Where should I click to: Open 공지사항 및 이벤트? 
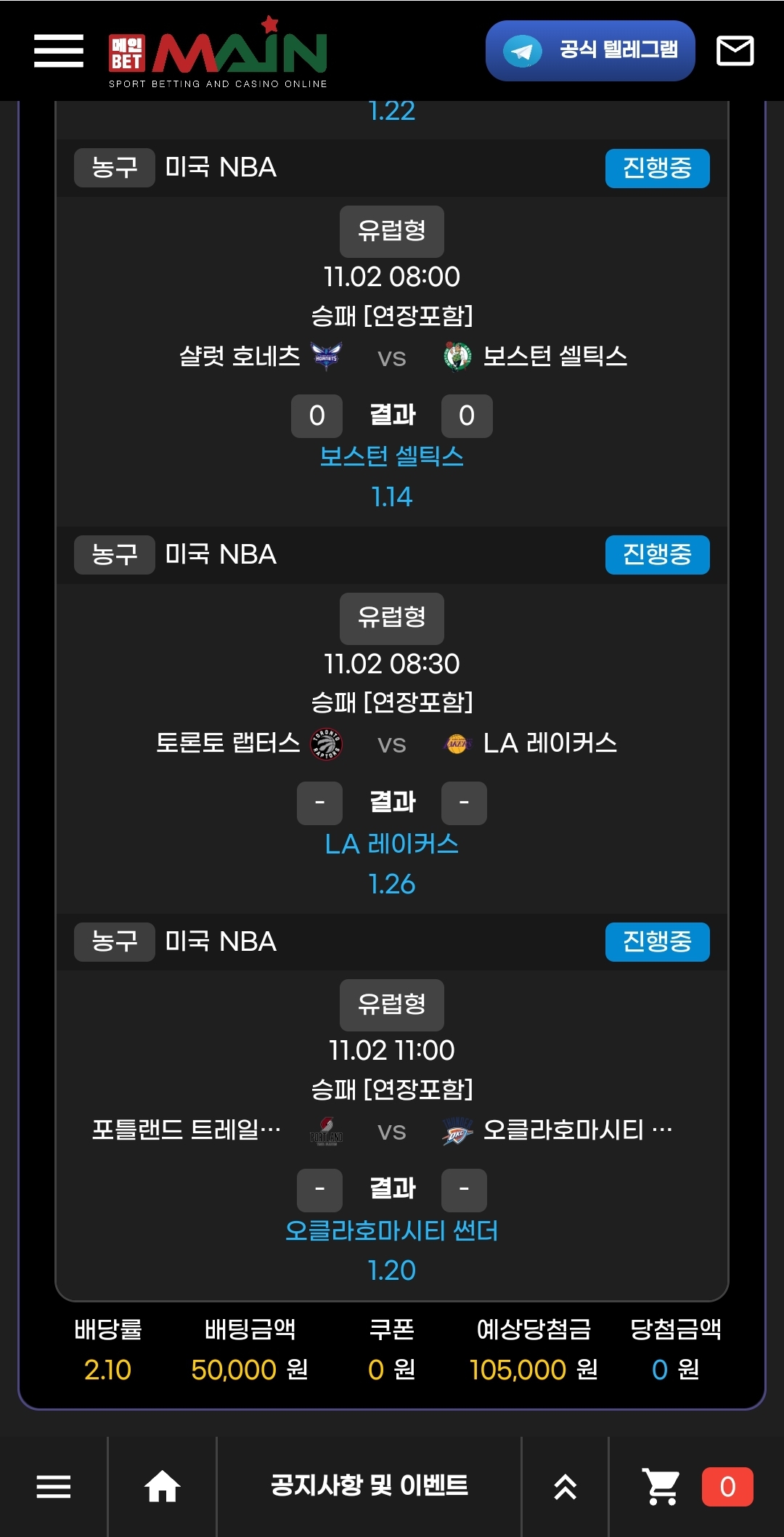(369, 1486)
